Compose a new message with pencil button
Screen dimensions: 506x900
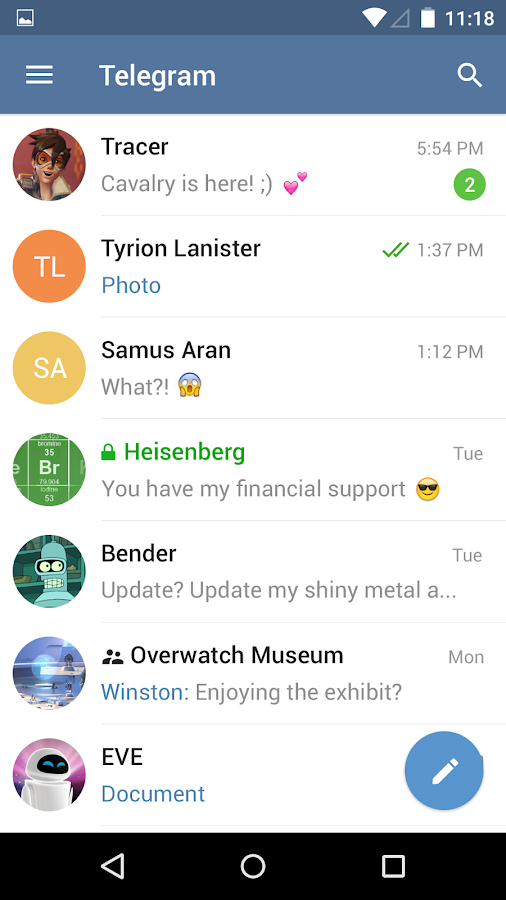444,770
